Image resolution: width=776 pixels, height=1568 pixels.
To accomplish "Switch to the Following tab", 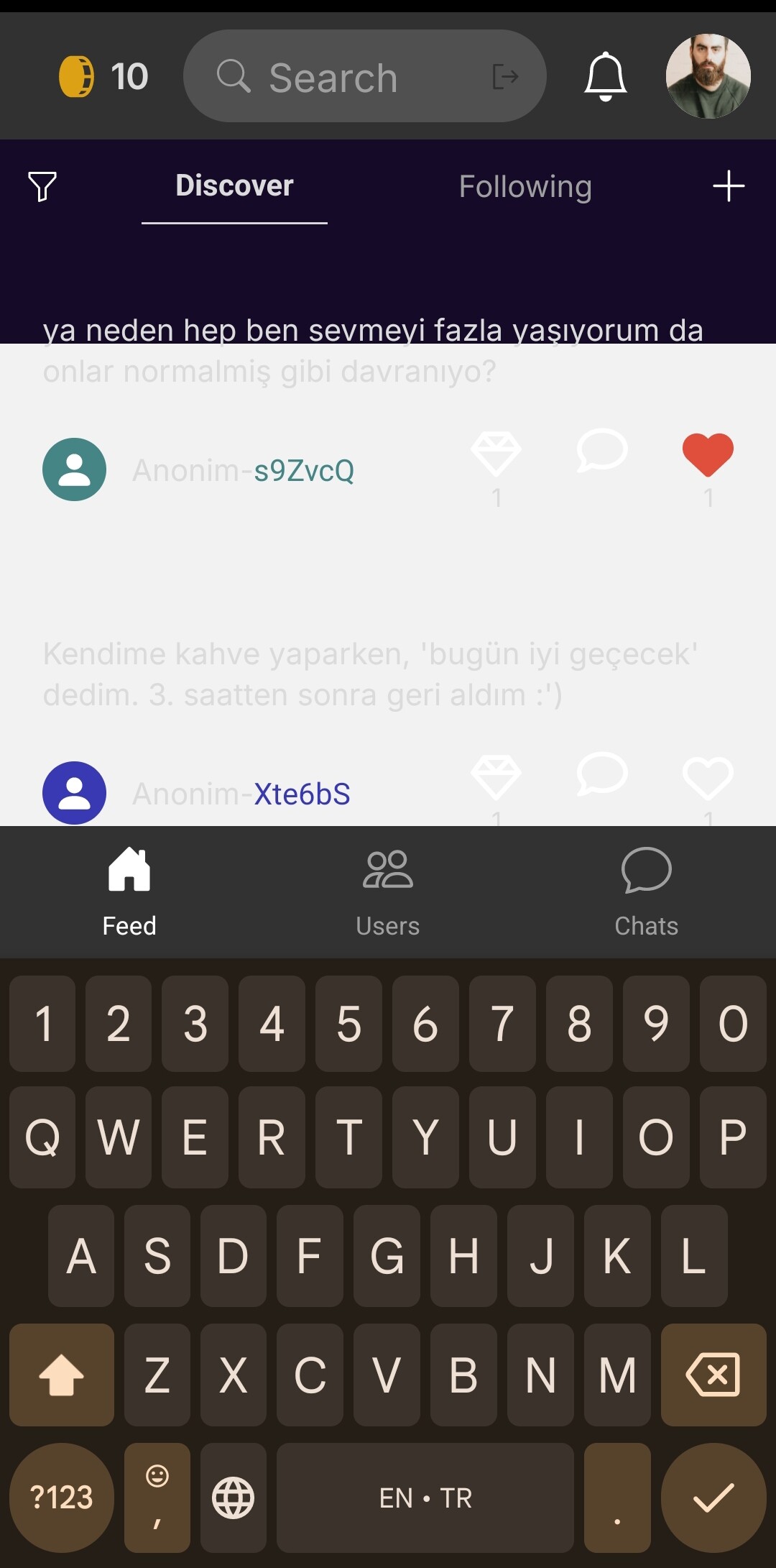I will 525,186.
